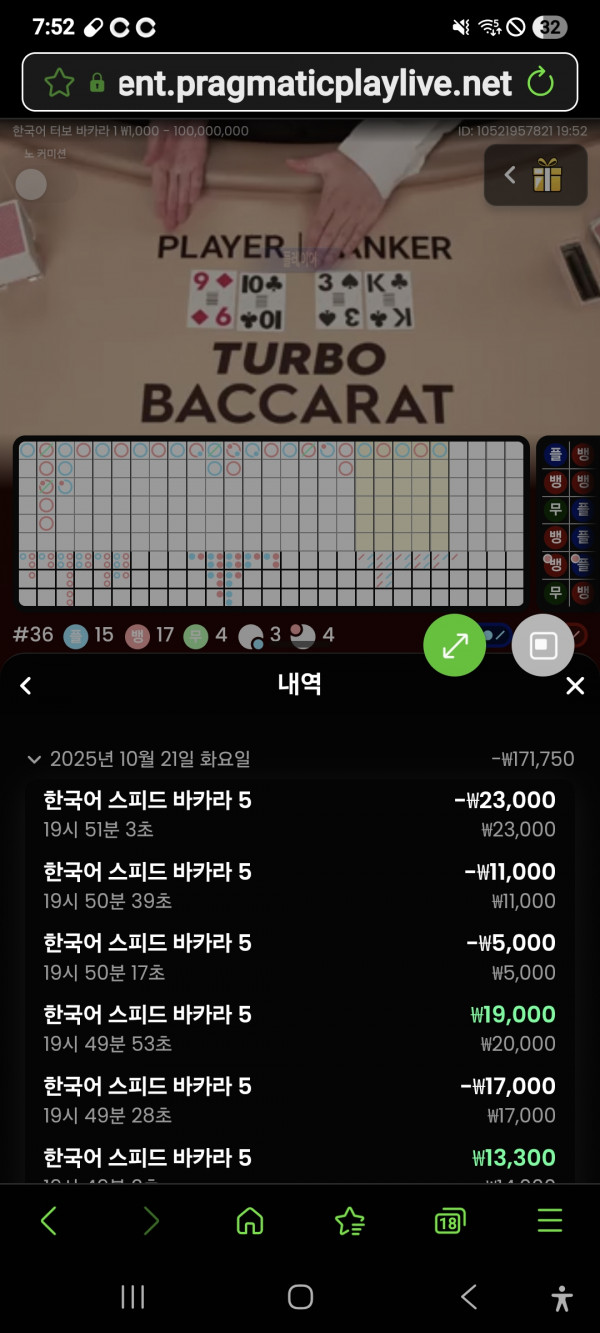Screen dimensions: 600x1333
Task: Close the 내역 history panel
Action: 574,686
